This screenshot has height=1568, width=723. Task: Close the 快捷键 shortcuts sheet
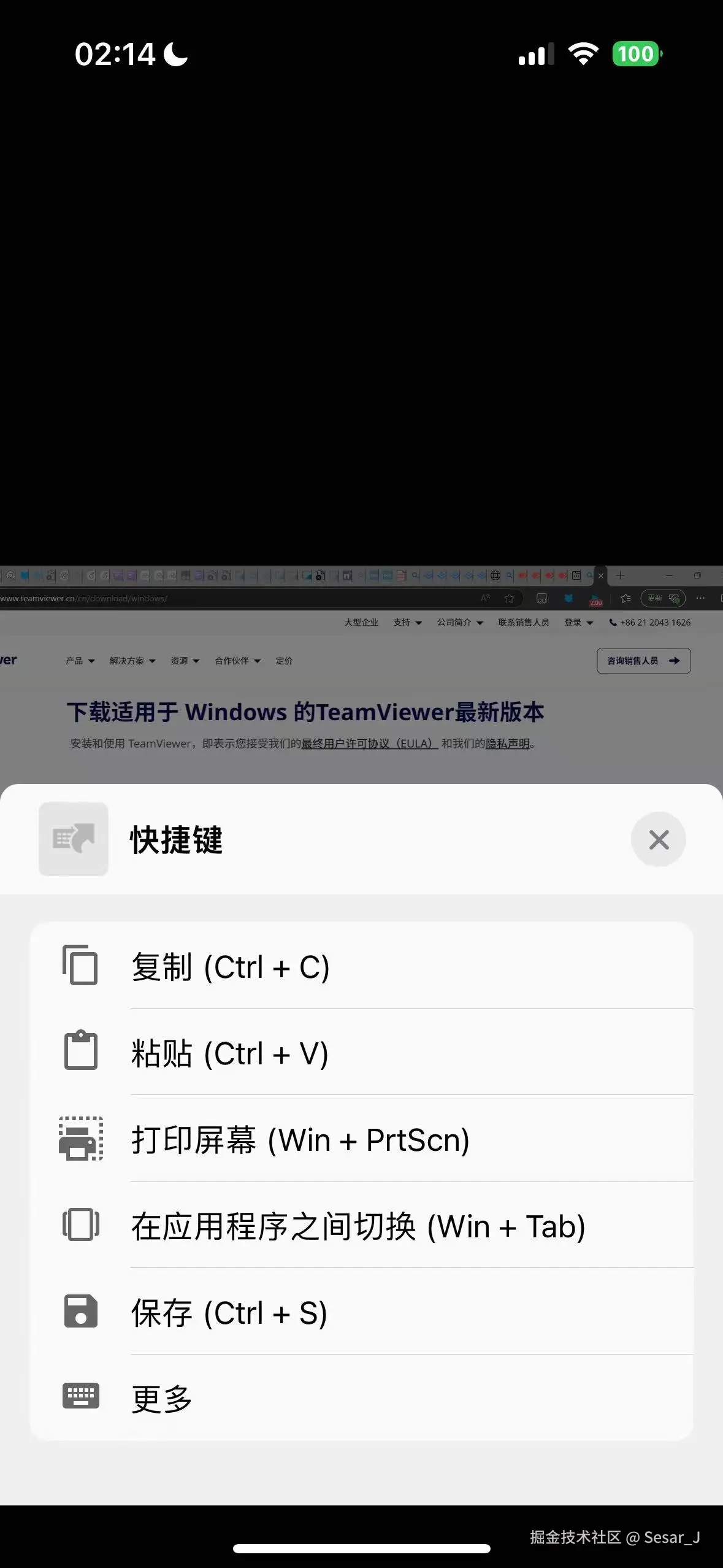click(658, 839)
